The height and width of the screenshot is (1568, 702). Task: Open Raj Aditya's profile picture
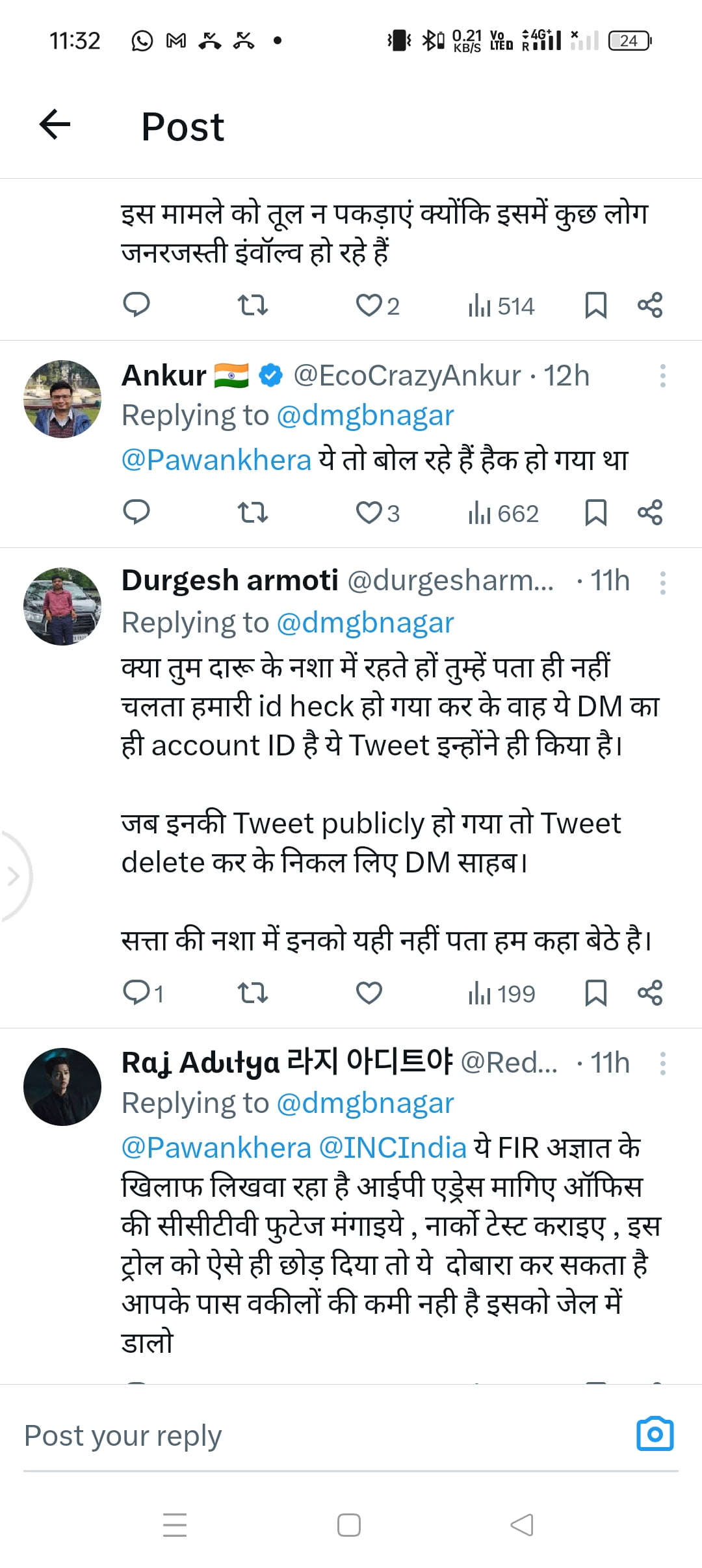pos(62,1086)
